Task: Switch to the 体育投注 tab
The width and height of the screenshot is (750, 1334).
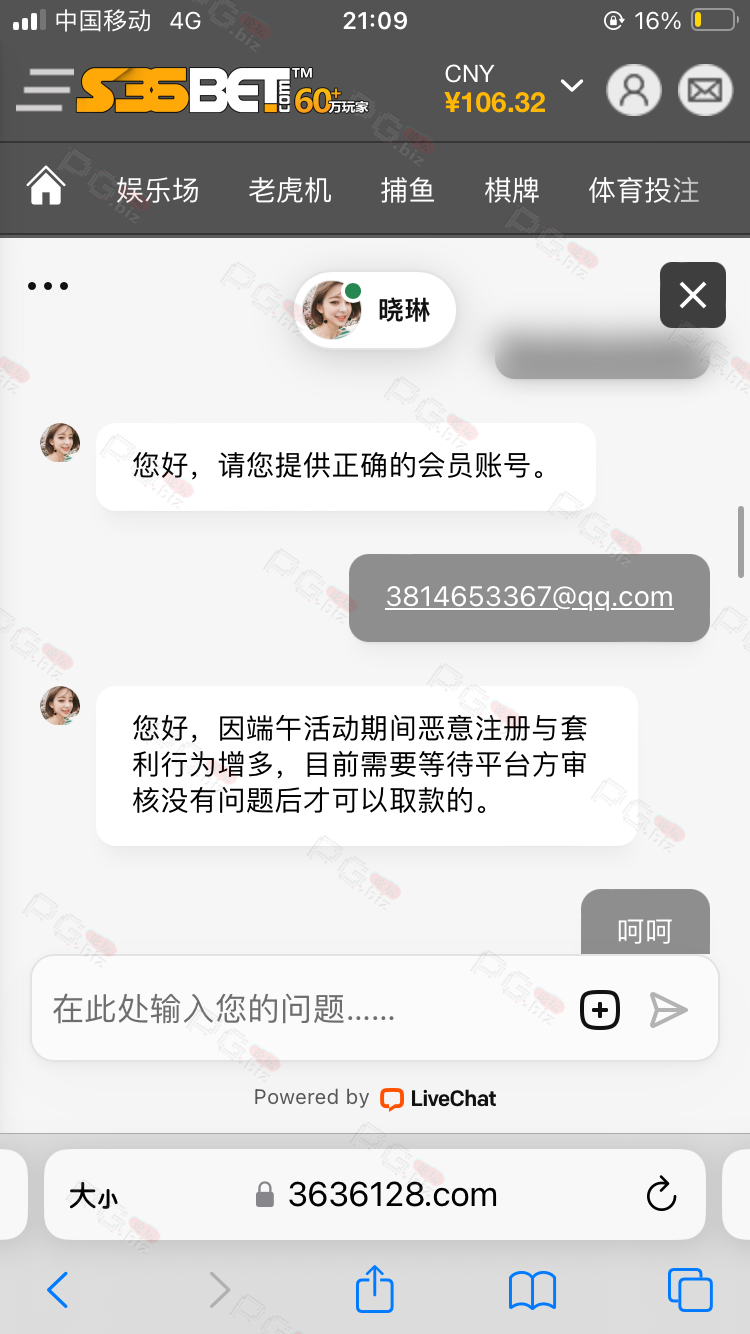Action: tap(644, 190)
